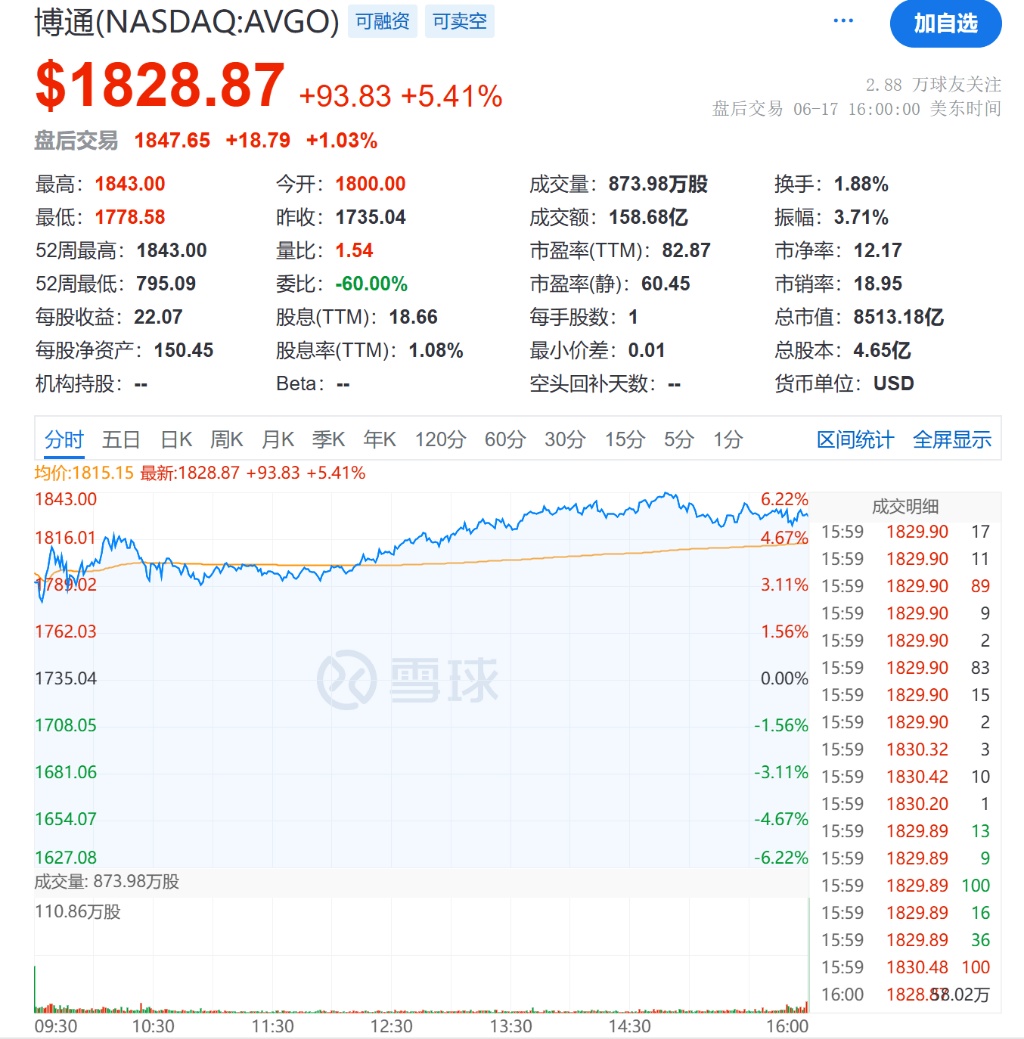Open the 1分 chart interval
The width and height of the screenshot is (1024, 1039).
pos(728,439)
